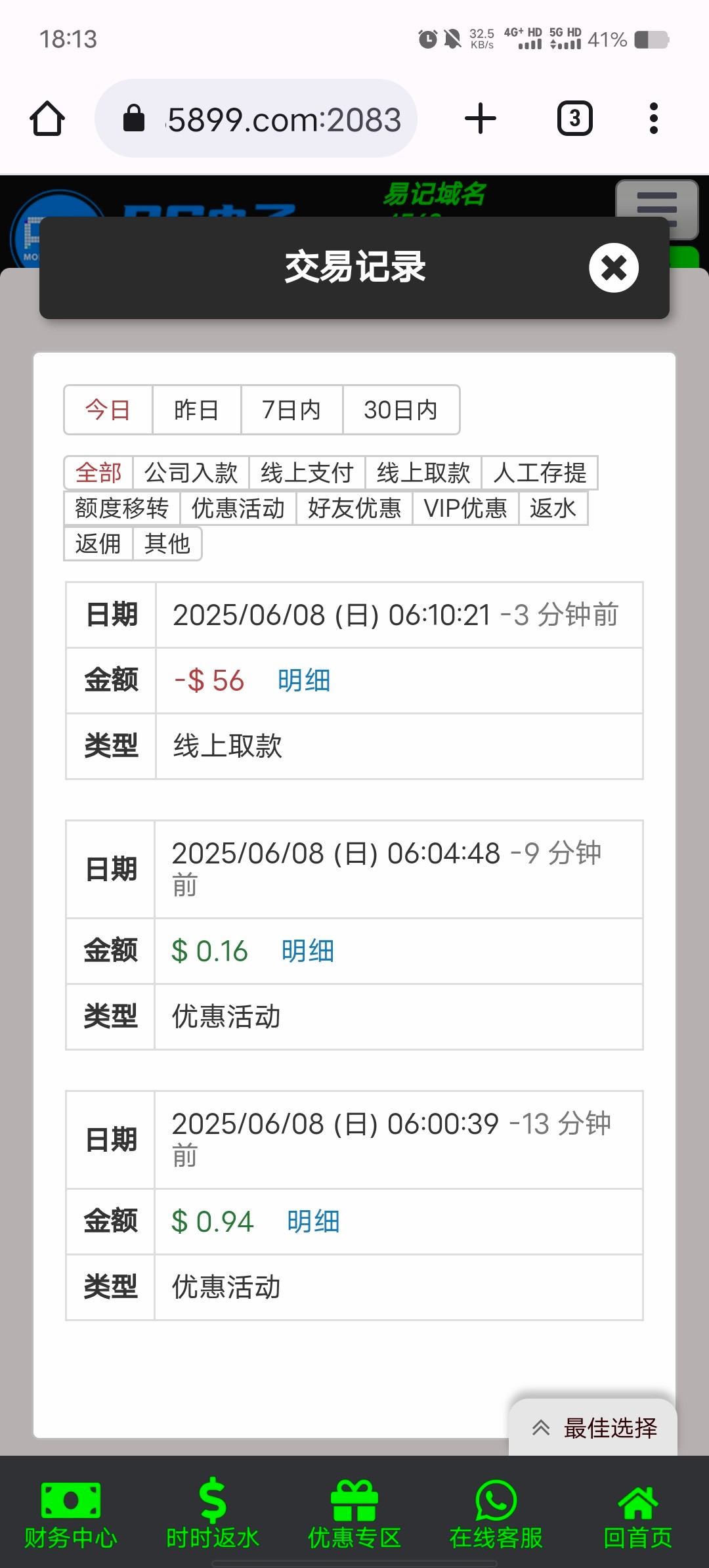The height and width of the screenshot is (1568, 709).
Task: Switch to the 昨日 date filter
Action: 196,410
